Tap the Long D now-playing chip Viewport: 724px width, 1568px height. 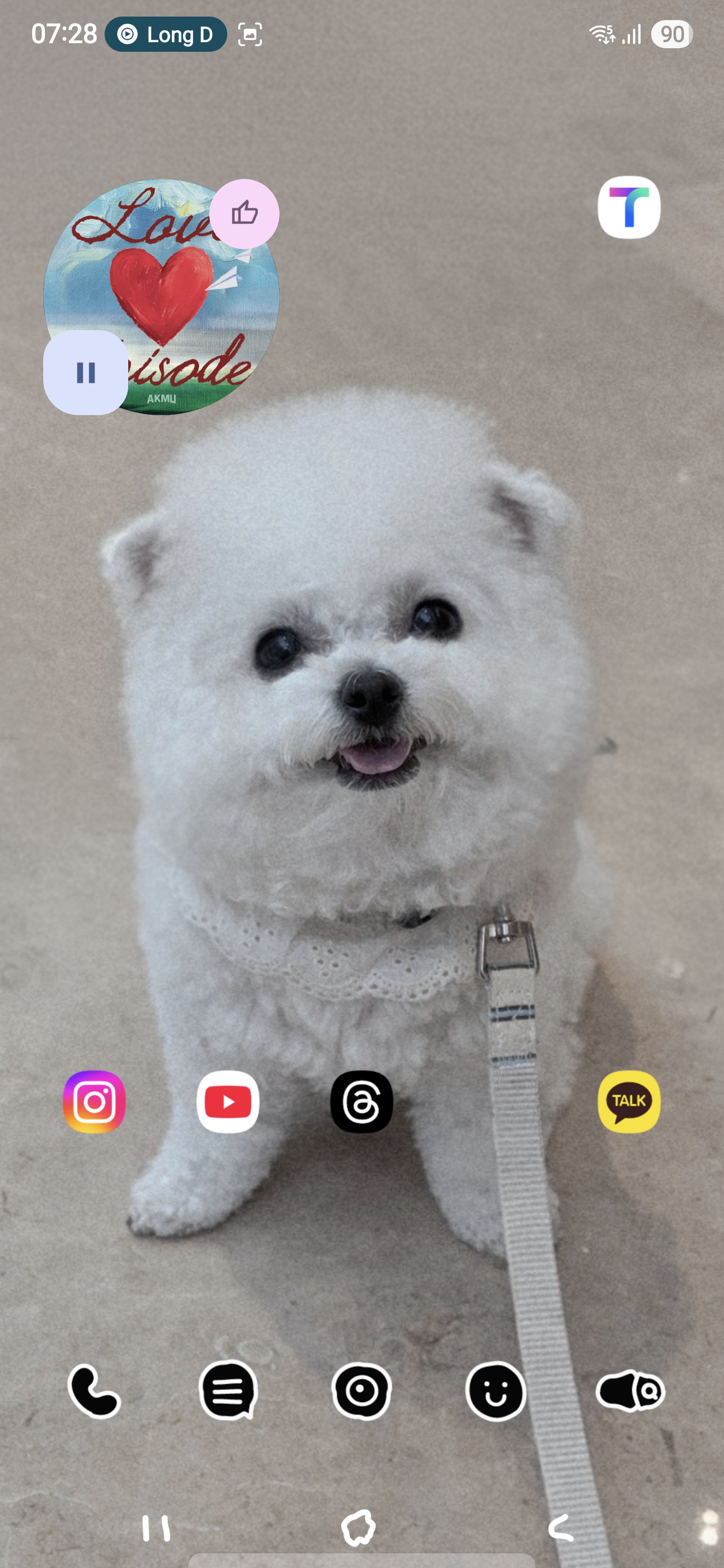165,34
